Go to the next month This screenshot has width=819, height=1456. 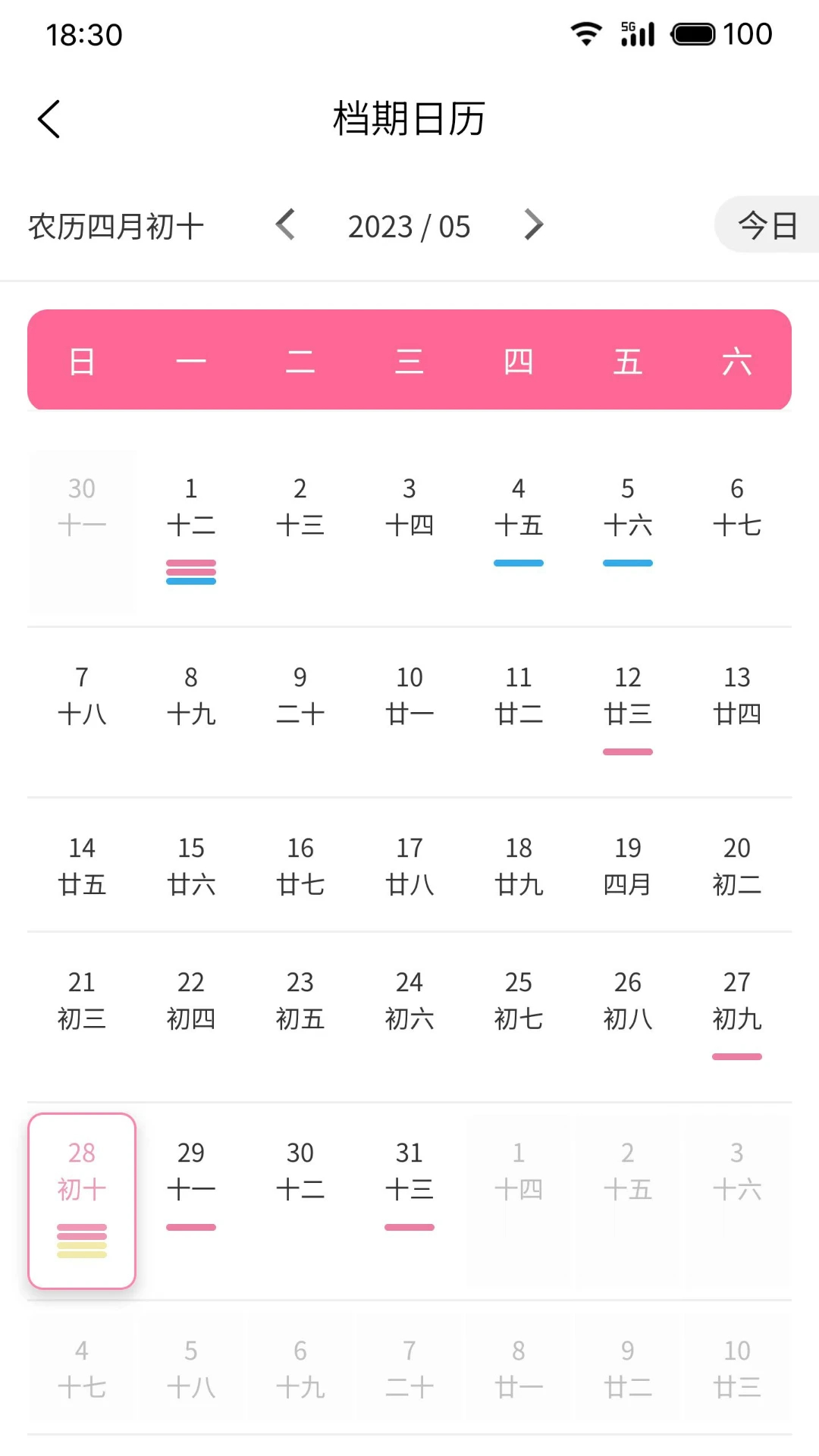tap(533, 224)
